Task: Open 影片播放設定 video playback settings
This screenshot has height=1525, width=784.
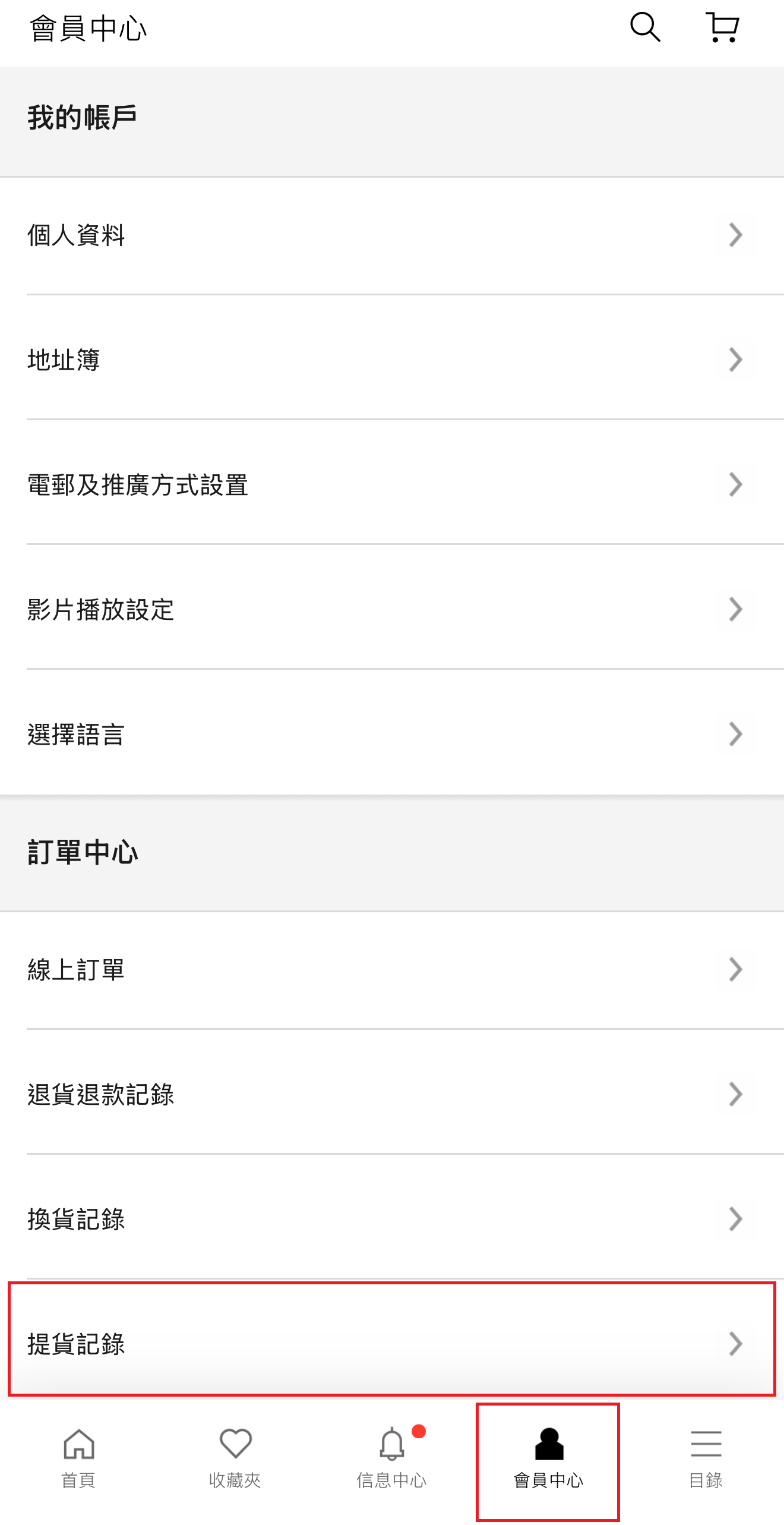Action: point(392,609)
